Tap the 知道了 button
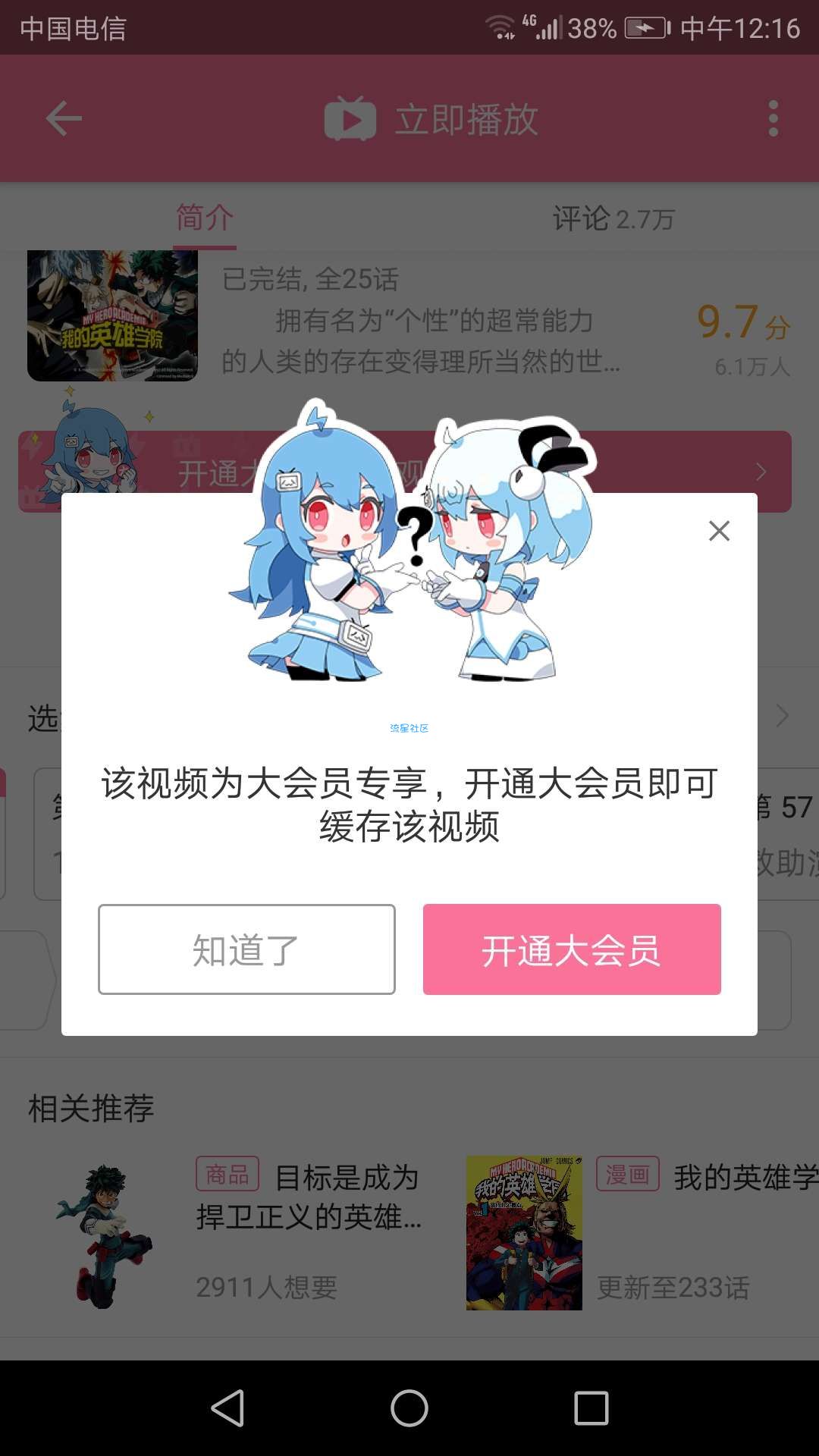Screen dimensions: 819x1456 tap(246, 949)
